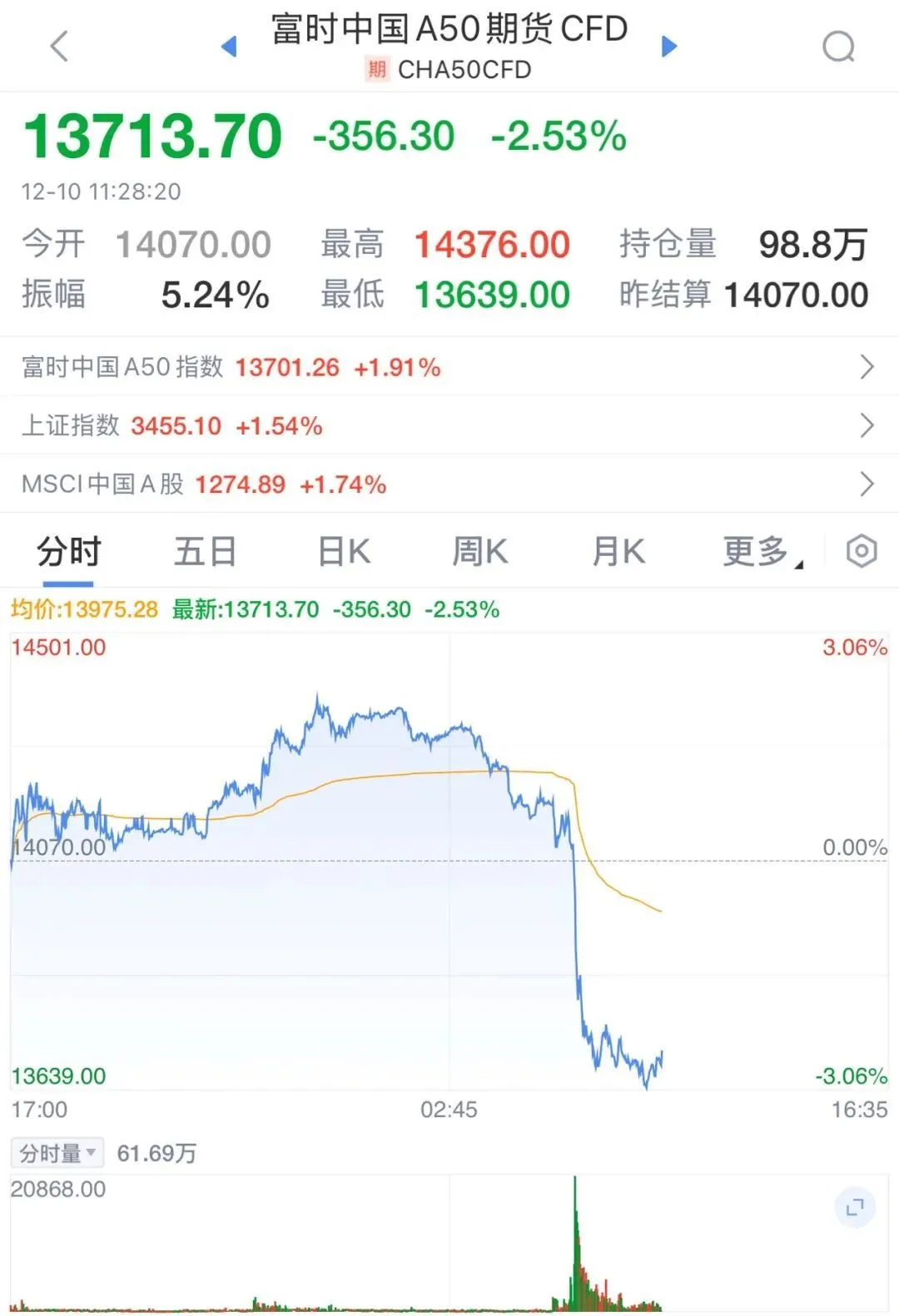Open the search icon
Screen dimensions: 899x1316
838,47
